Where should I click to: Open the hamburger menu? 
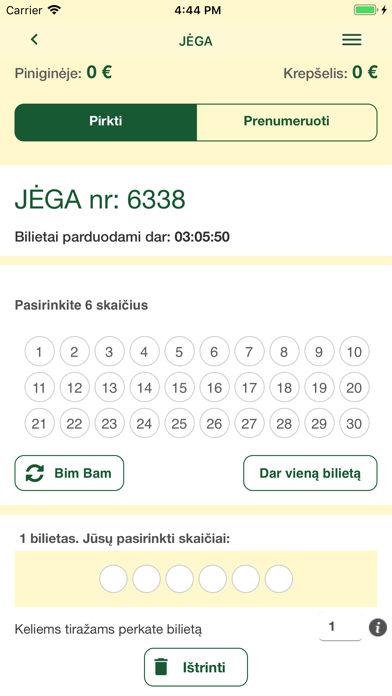352,40
